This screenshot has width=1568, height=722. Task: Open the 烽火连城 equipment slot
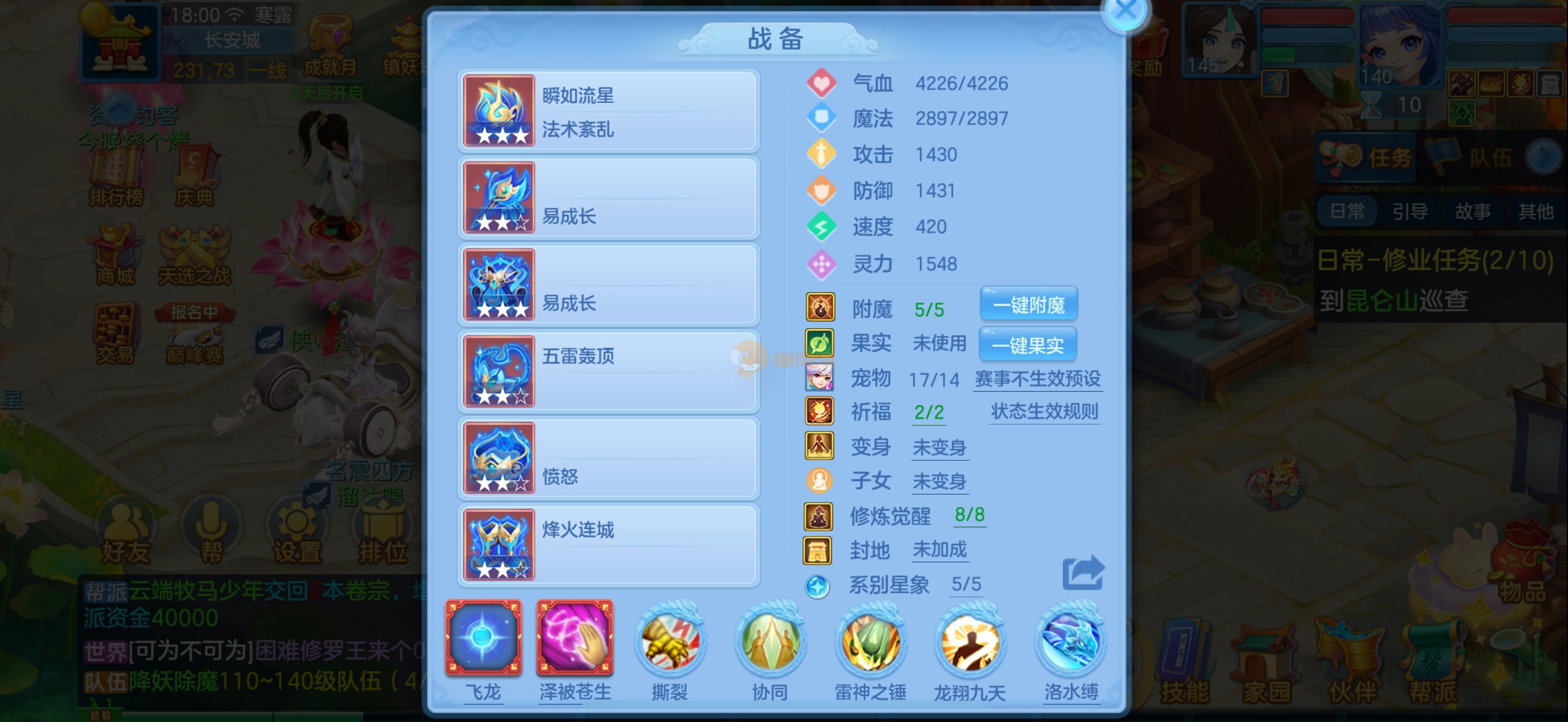(x=607, y=545)
